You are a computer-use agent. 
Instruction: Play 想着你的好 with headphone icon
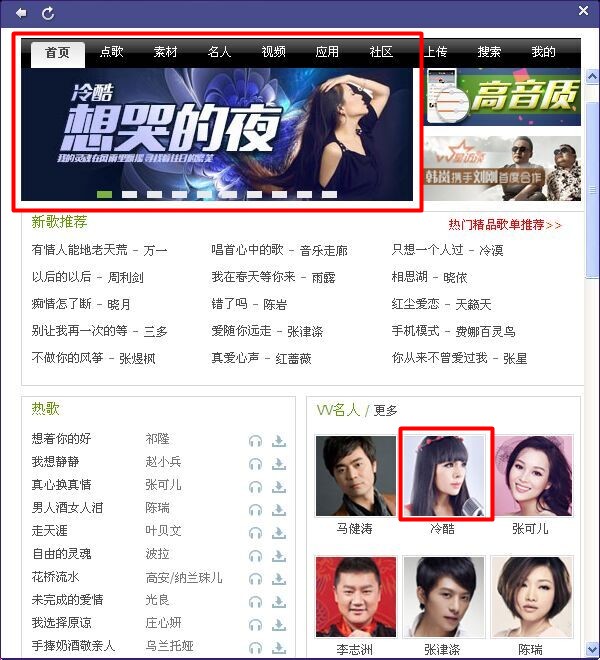(x=255, y=440)
